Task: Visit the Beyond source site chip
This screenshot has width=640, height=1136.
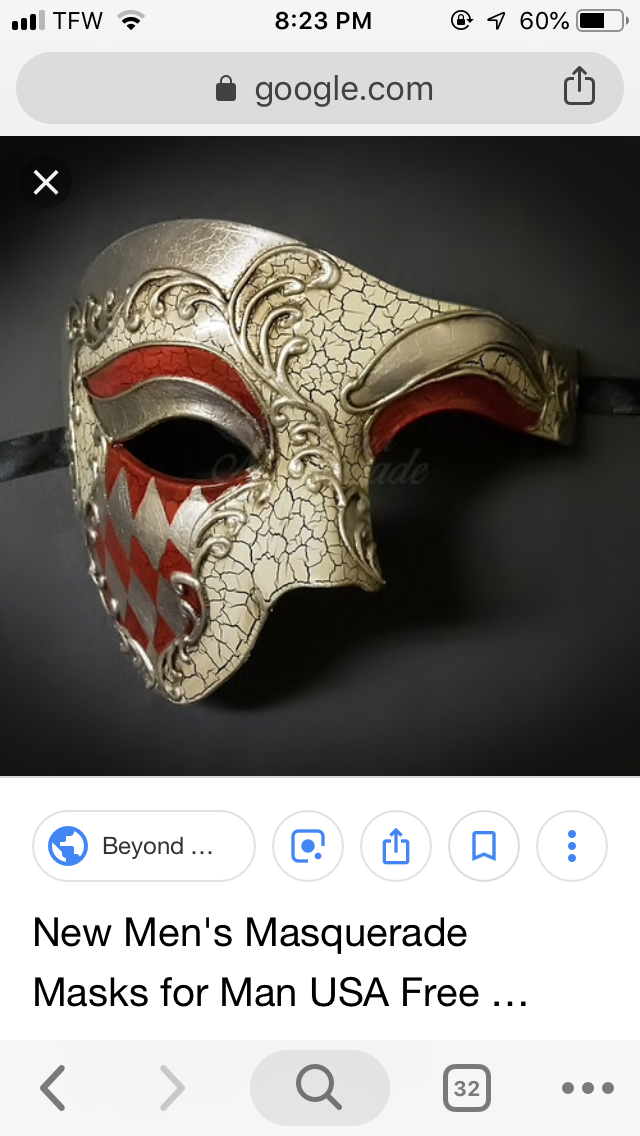Action: pos(143,846)
